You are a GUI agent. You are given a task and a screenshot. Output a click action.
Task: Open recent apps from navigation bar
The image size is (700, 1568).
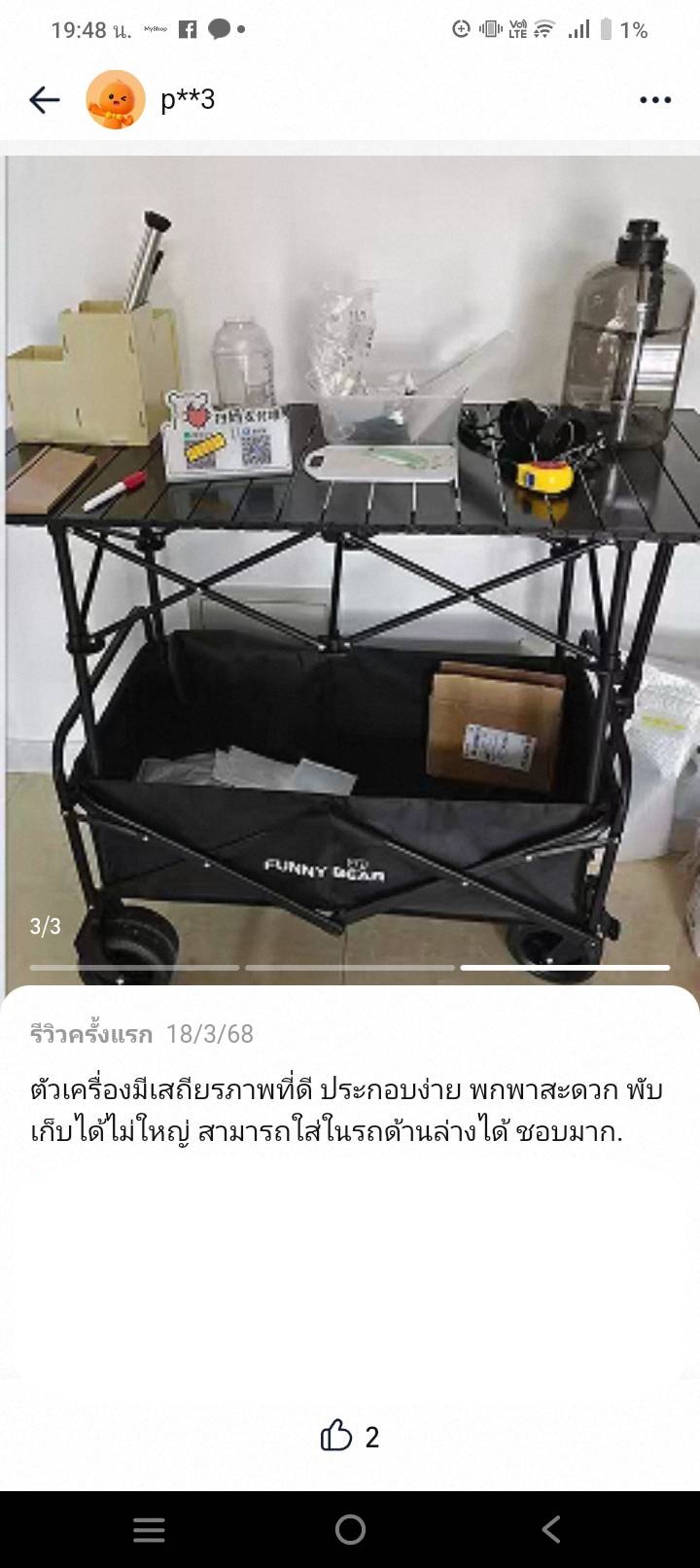pyautogui.click(x=149, y=1529)
